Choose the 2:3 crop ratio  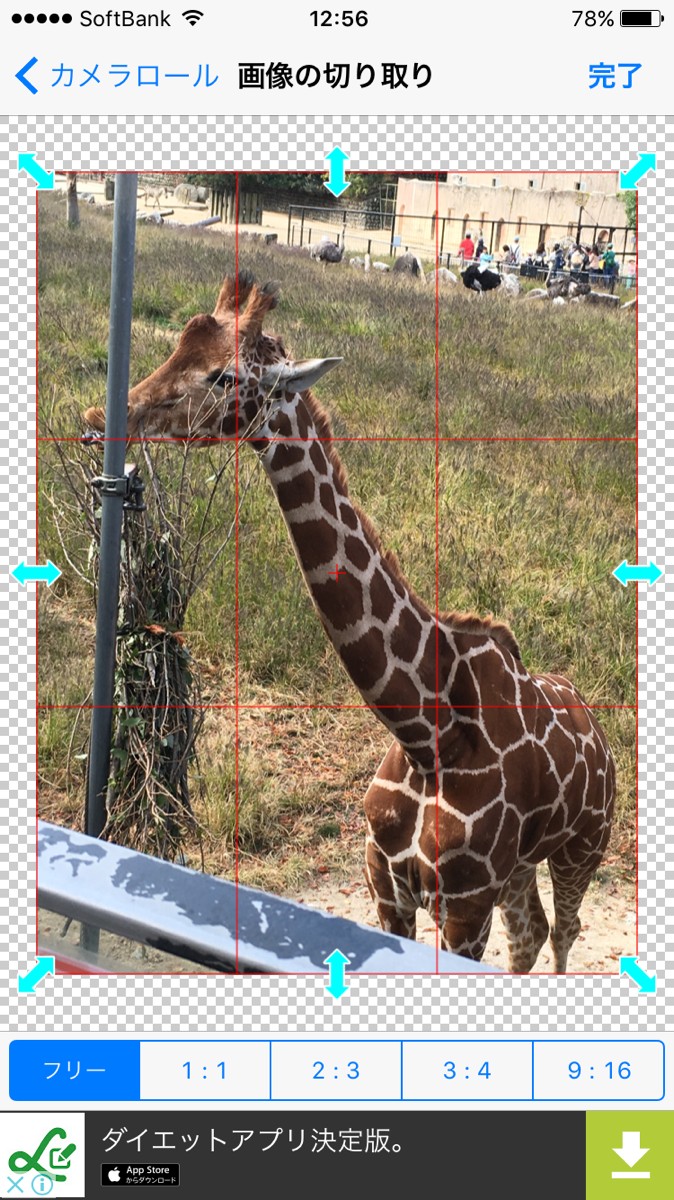pyautogui.click(x=336, y=1071)
